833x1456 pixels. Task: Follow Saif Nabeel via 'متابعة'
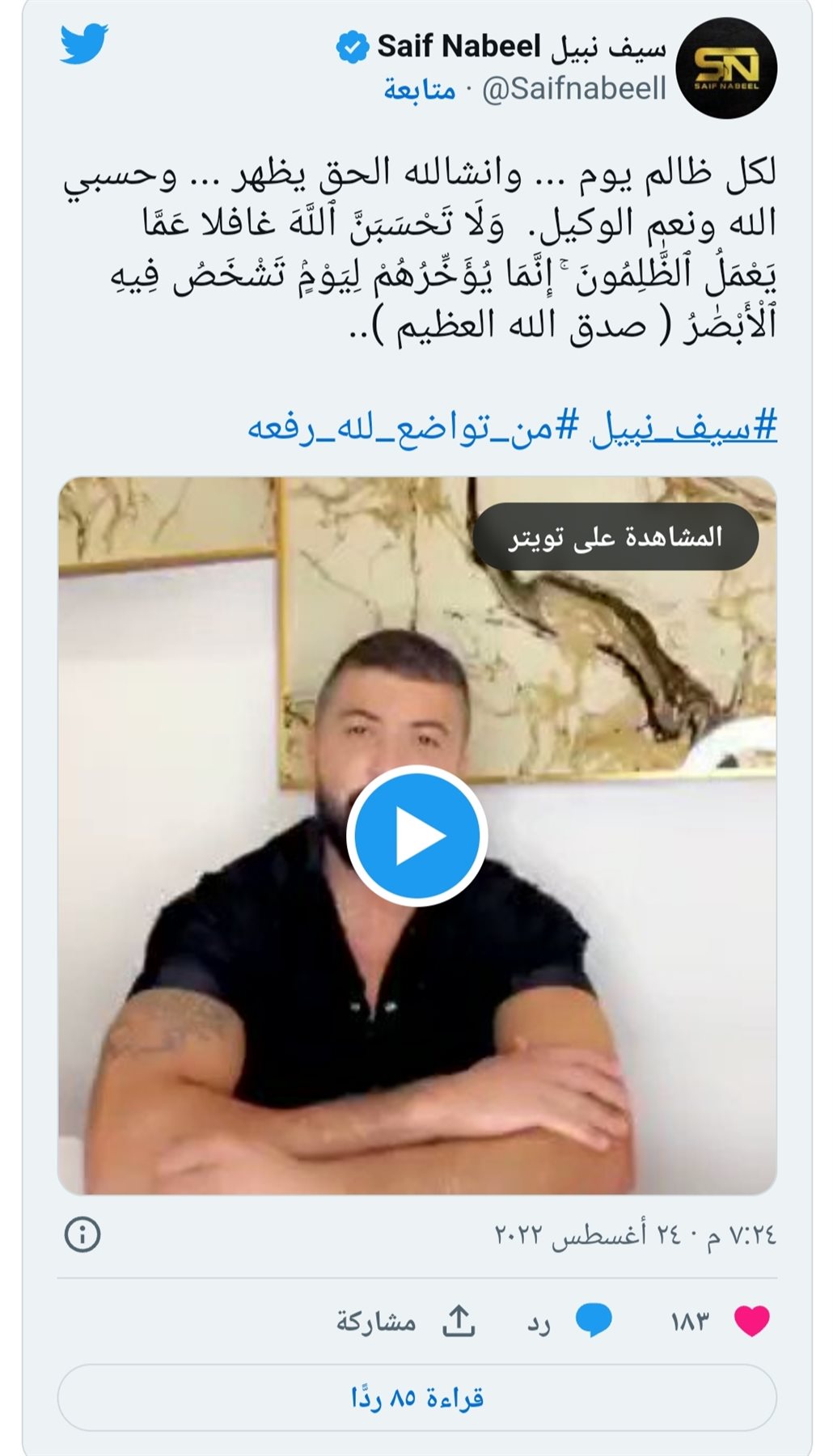[419, 89]
